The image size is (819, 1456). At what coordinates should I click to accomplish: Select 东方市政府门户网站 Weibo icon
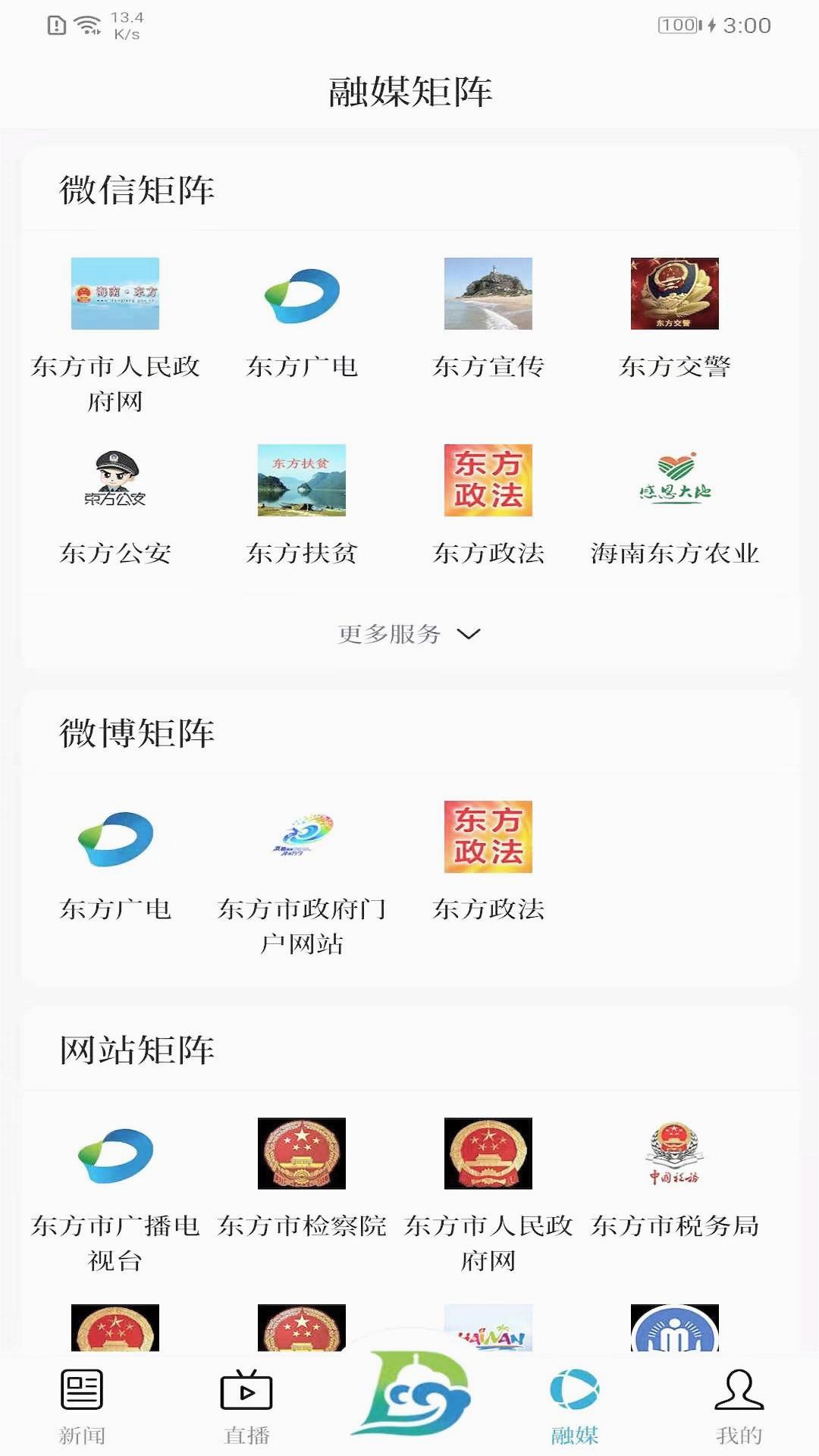(x=302, y=839)
